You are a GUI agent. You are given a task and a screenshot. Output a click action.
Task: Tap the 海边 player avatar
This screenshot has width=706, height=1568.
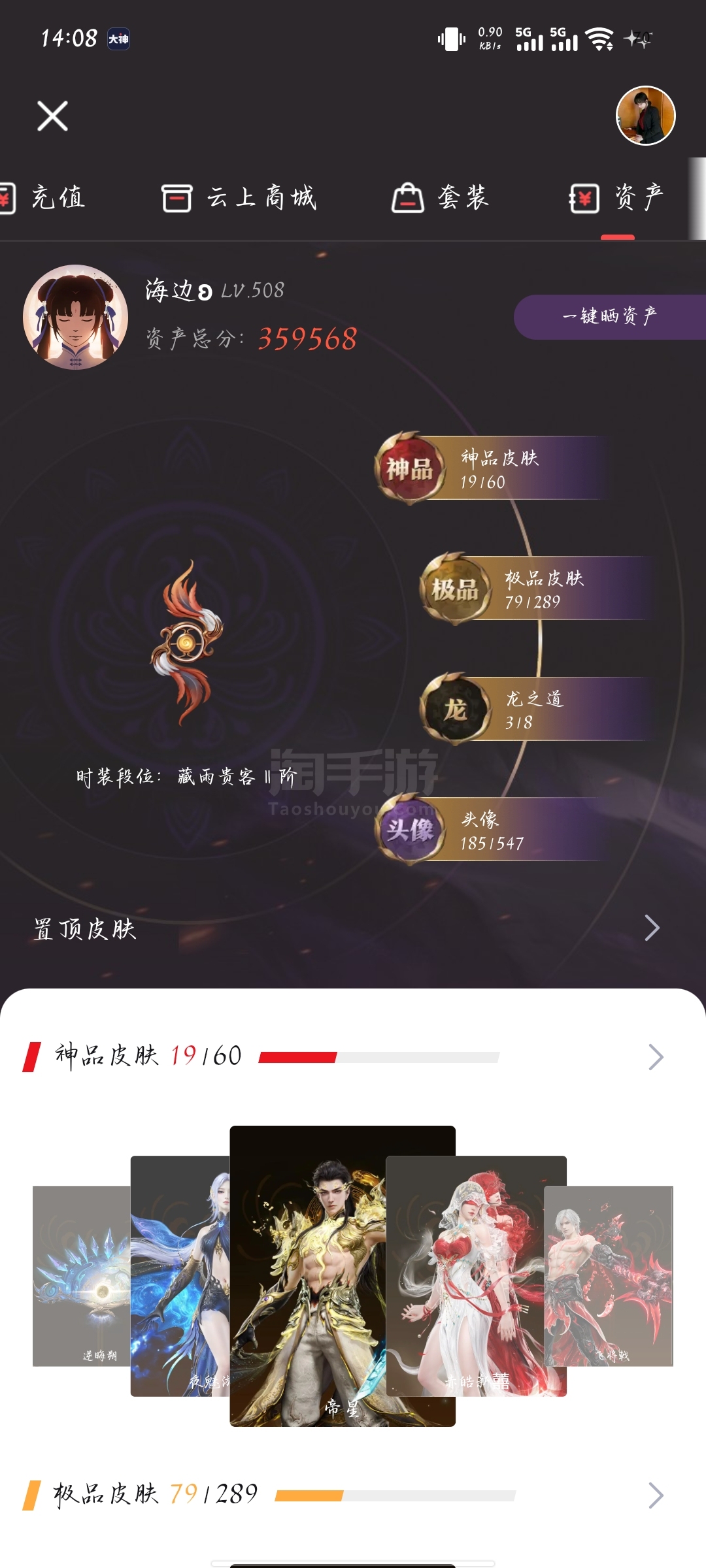pyautogui.click(x=75, y=317)
